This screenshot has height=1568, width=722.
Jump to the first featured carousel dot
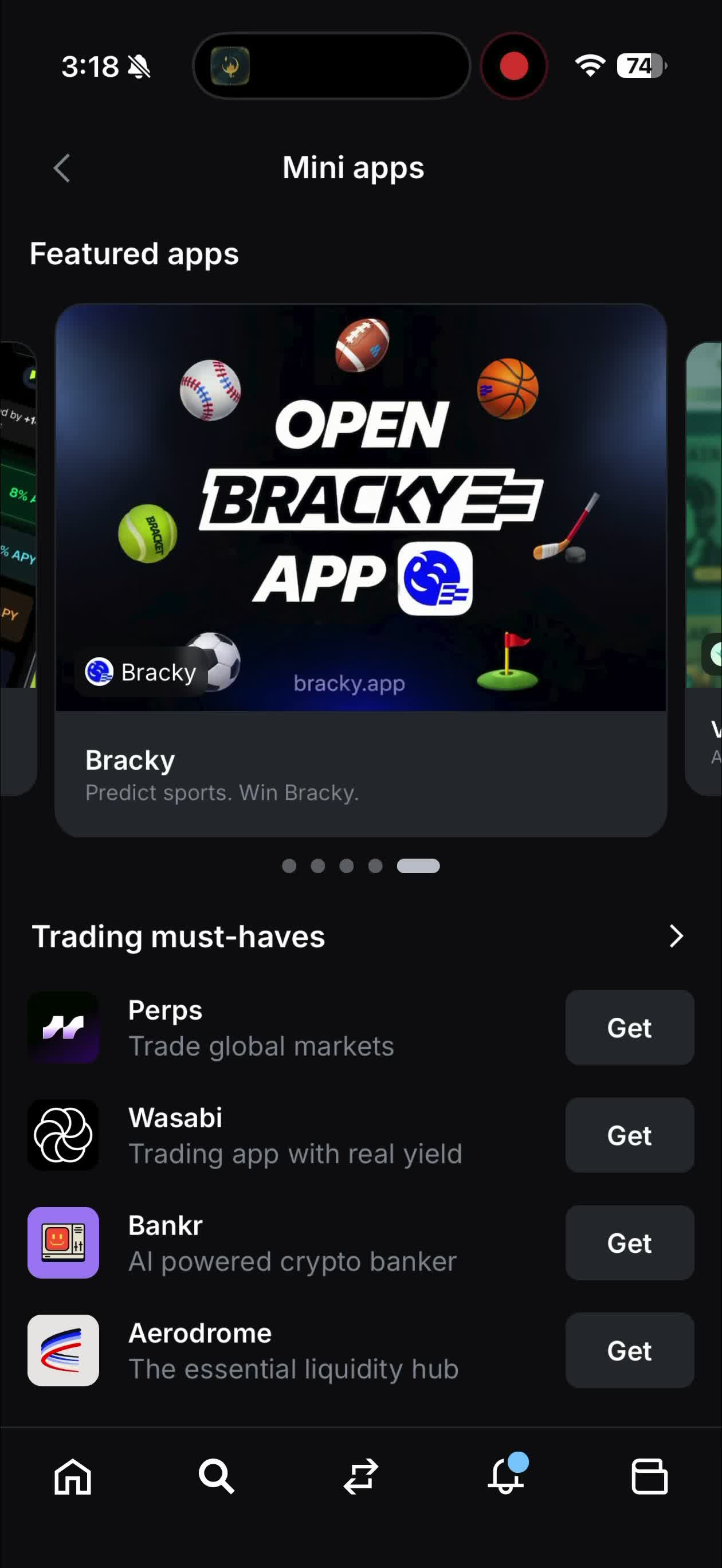pyautogui.click(x=289, y=865)
